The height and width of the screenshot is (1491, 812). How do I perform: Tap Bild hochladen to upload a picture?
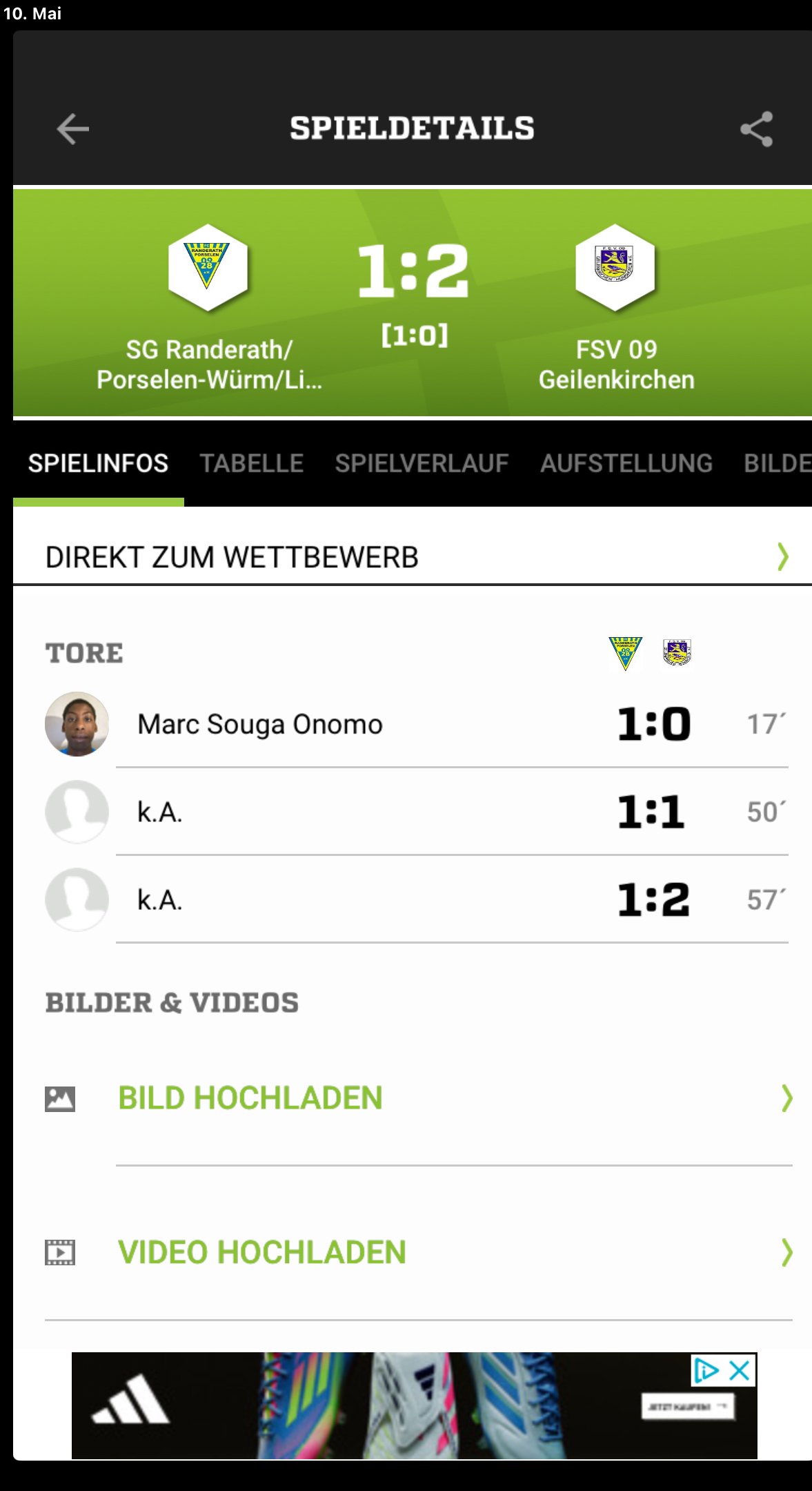tap(250, 1098)
